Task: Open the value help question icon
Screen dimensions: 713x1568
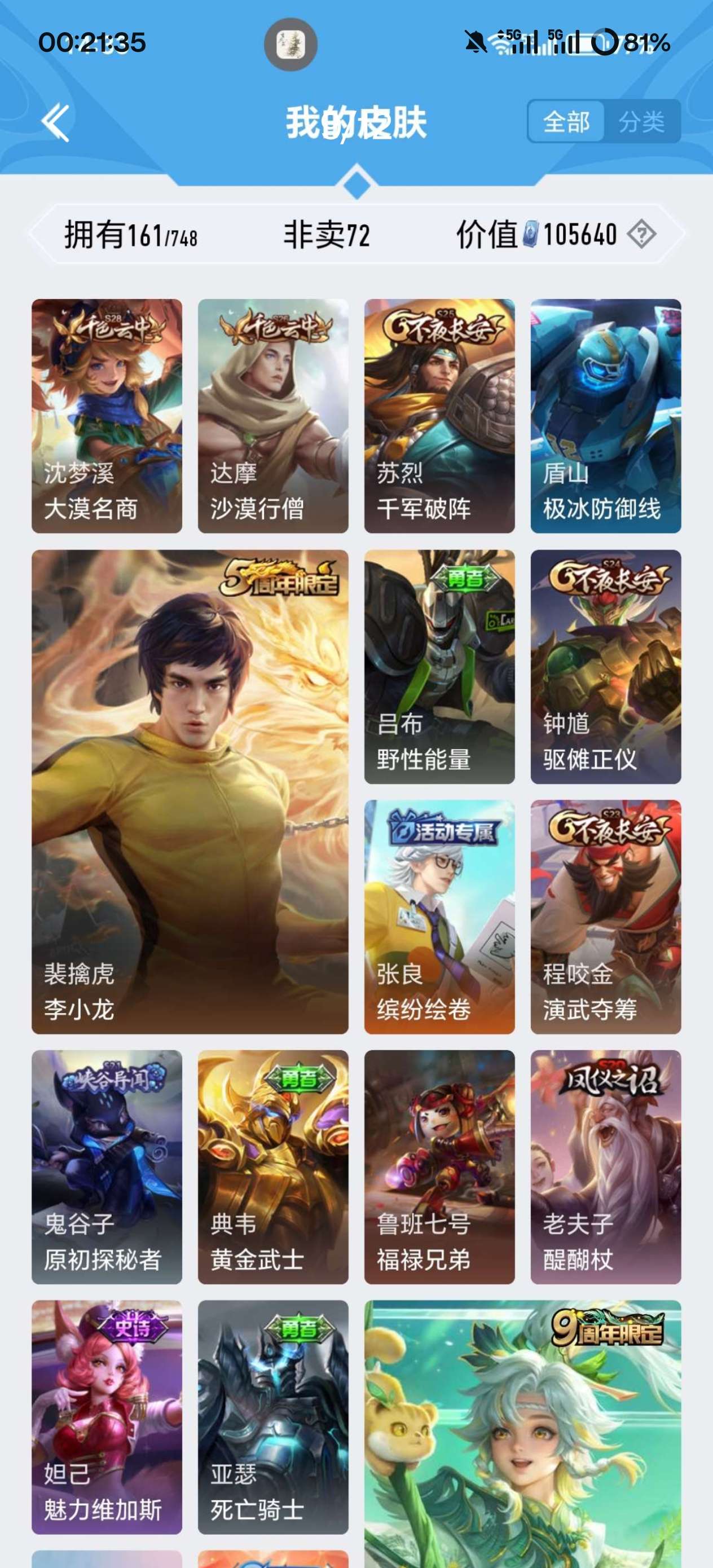Action: [x=641, y=234]
